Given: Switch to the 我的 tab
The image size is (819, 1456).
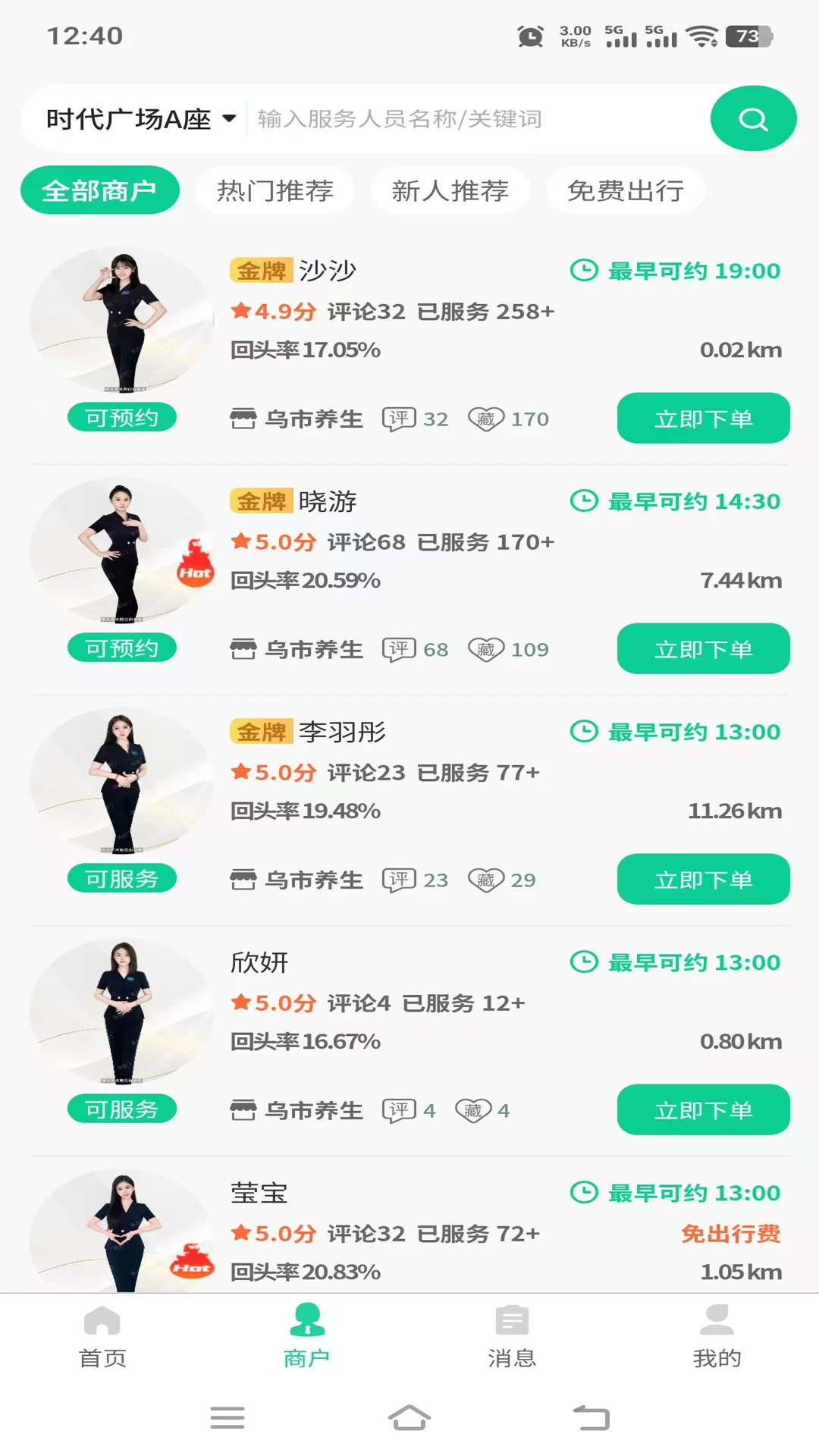Looking at the screenshot, I should [717, 1336].
